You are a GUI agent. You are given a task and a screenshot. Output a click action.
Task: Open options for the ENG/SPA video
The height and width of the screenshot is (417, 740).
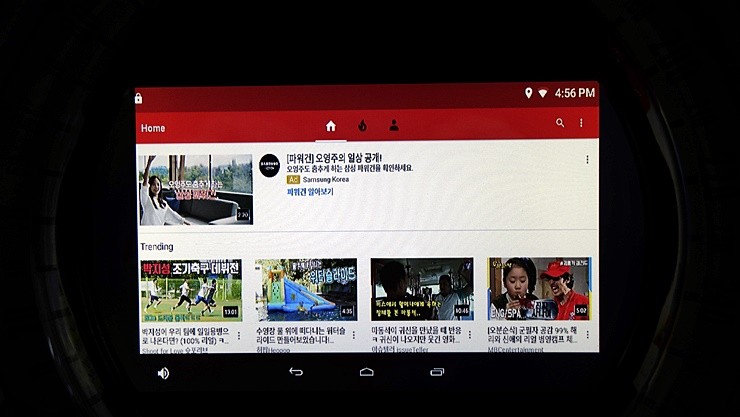[x=587, y=335]
